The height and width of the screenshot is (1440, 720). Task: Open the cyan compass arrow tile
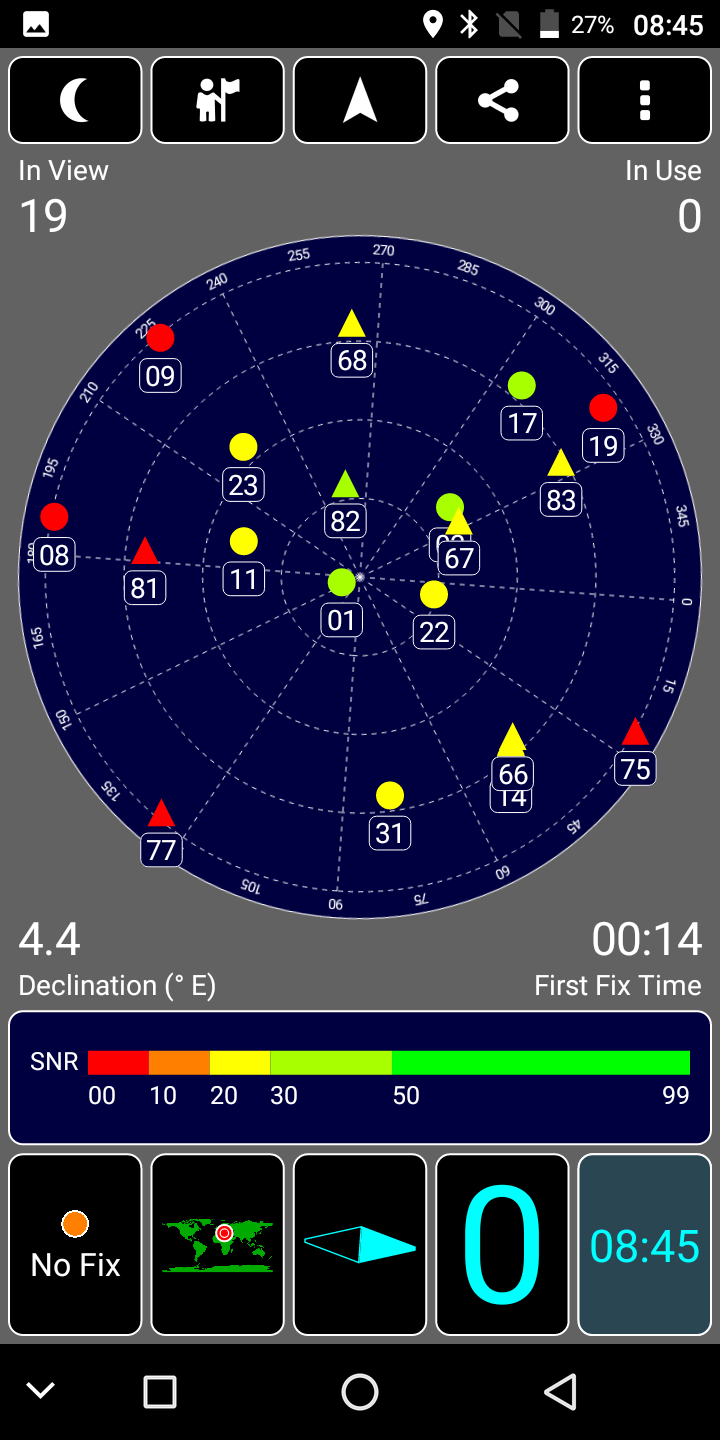click(360, 1245)
